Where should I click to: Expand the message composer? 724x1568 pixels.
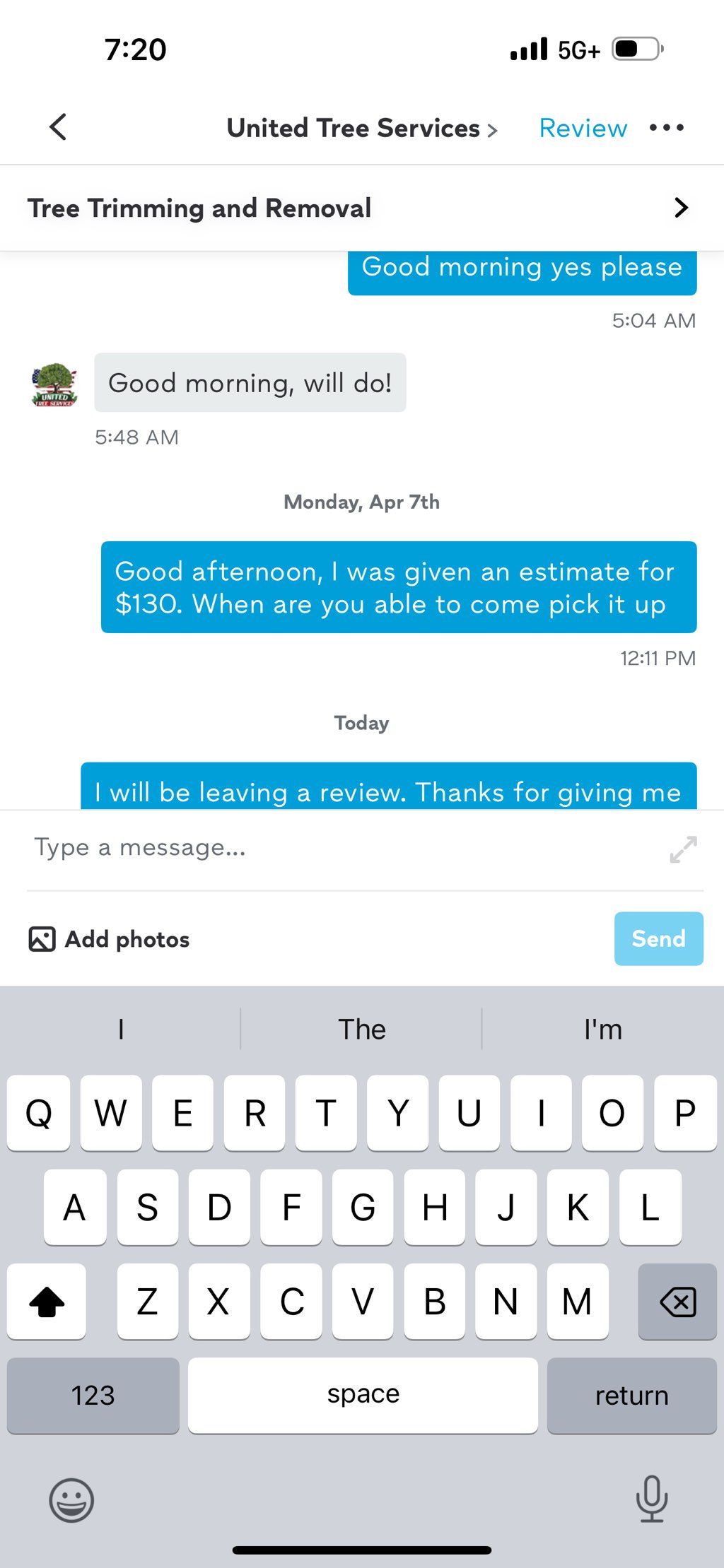(683, 849)
